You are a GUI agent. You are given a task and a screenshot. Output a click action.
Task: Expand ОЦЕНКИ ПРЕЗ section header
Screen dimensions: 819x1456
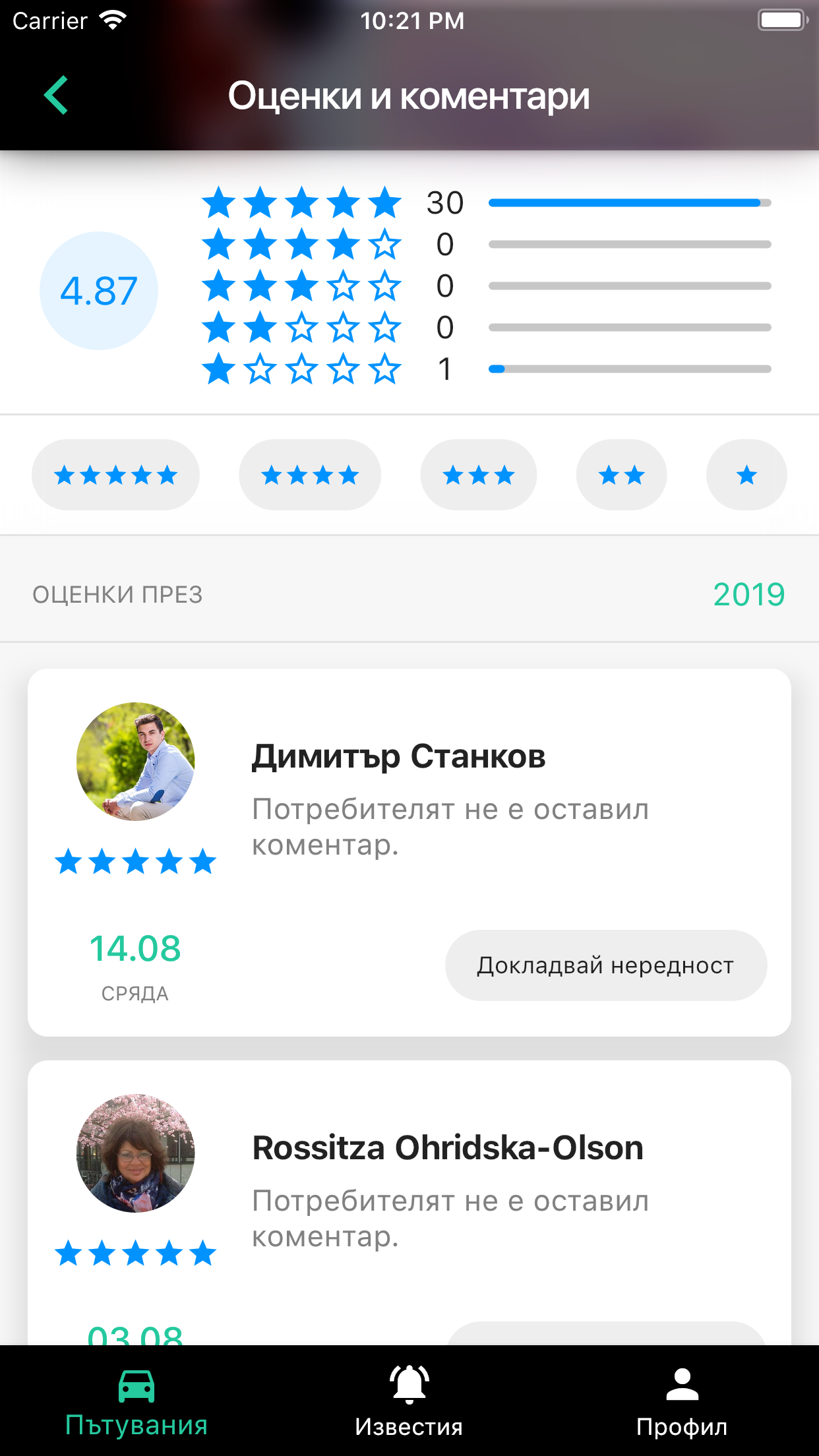[x=117, y=594]
